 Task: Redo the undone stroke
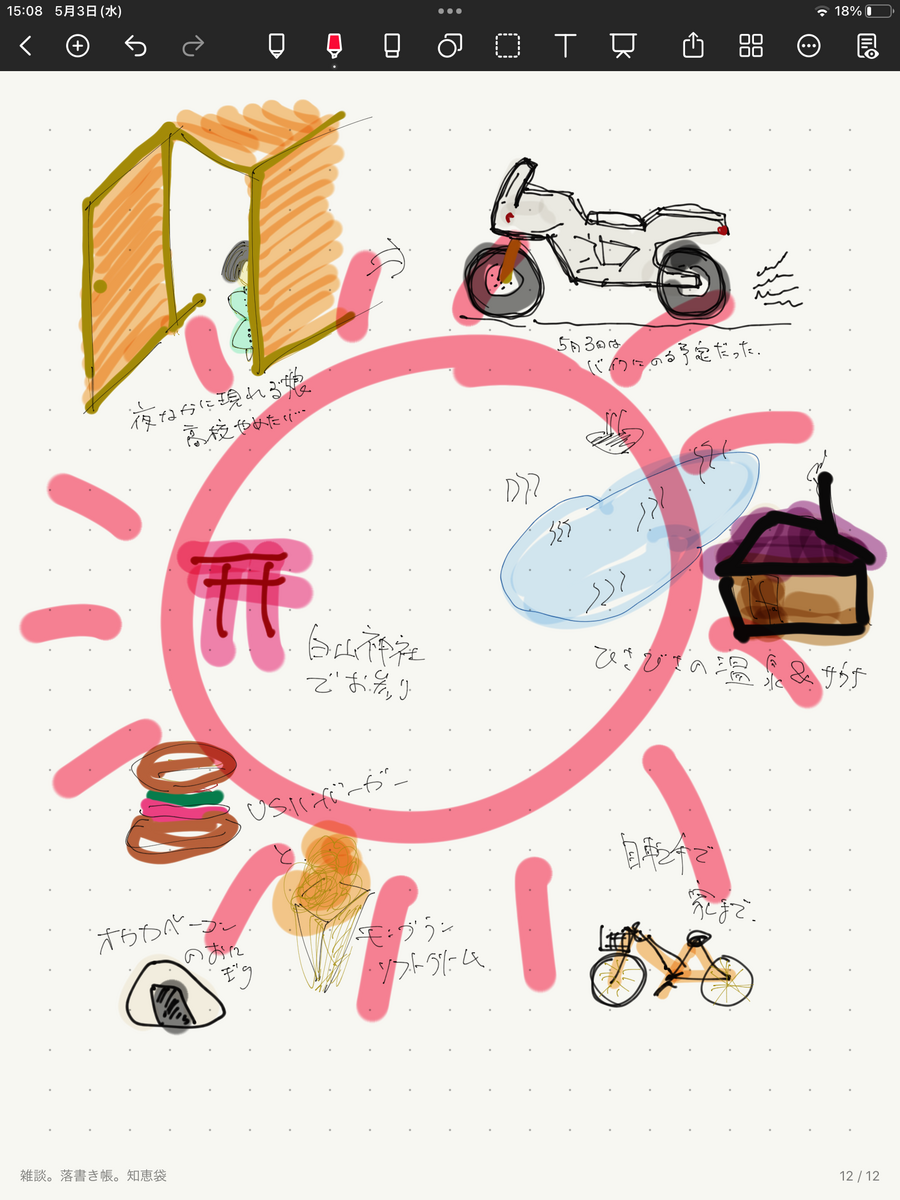[194, 45]
